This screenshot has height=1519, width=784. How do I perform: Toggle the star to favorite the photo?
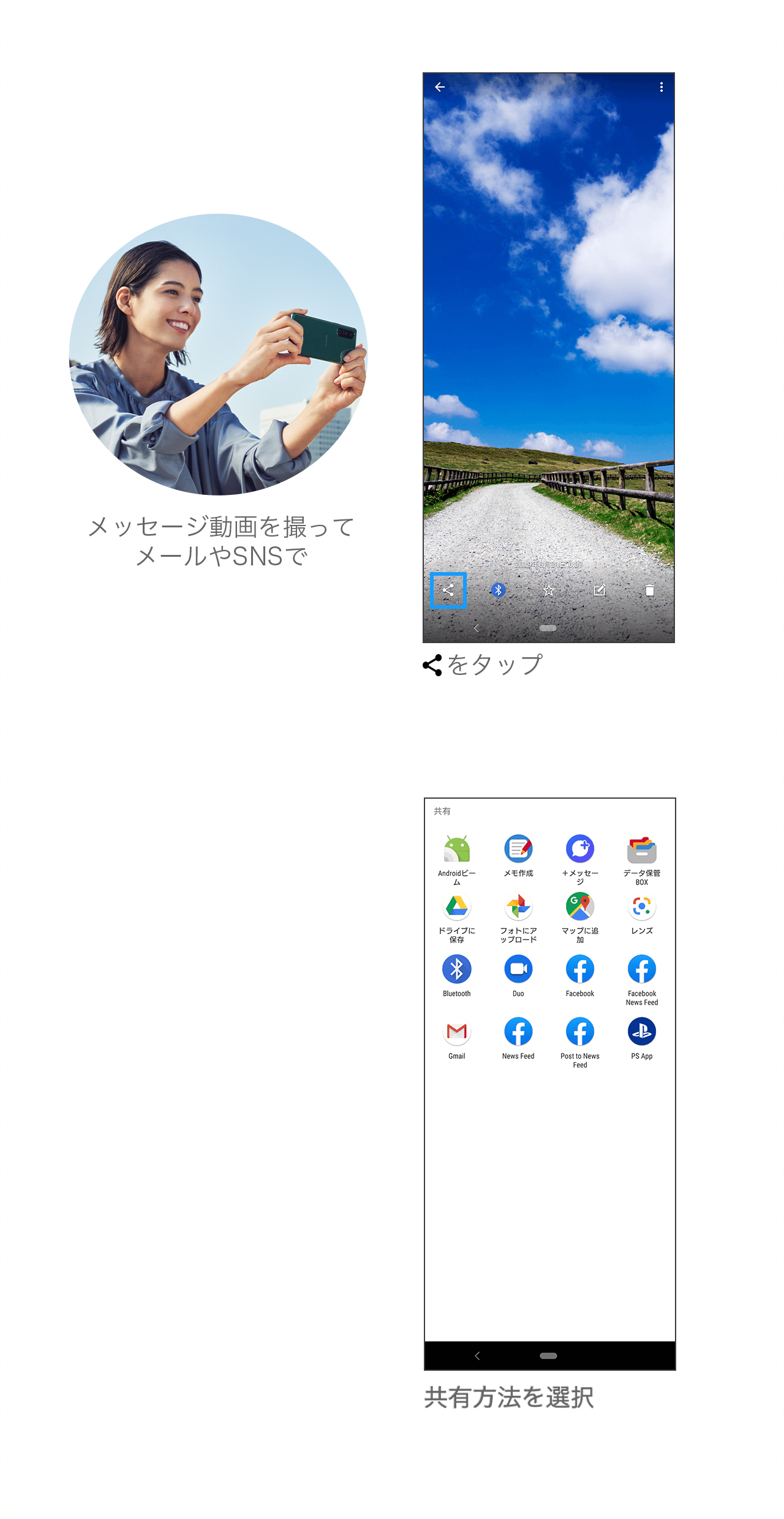[549, 590]
